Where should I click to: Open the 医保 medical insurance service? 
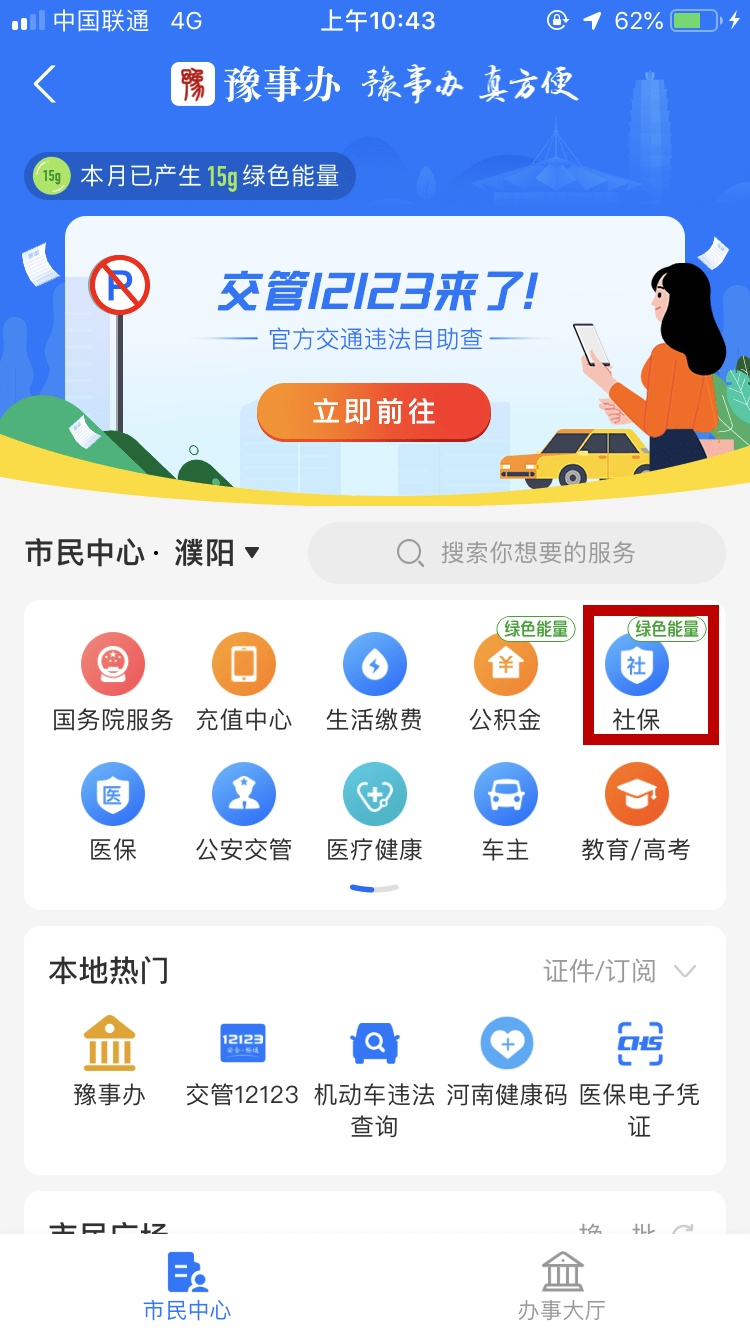[113, 810]
